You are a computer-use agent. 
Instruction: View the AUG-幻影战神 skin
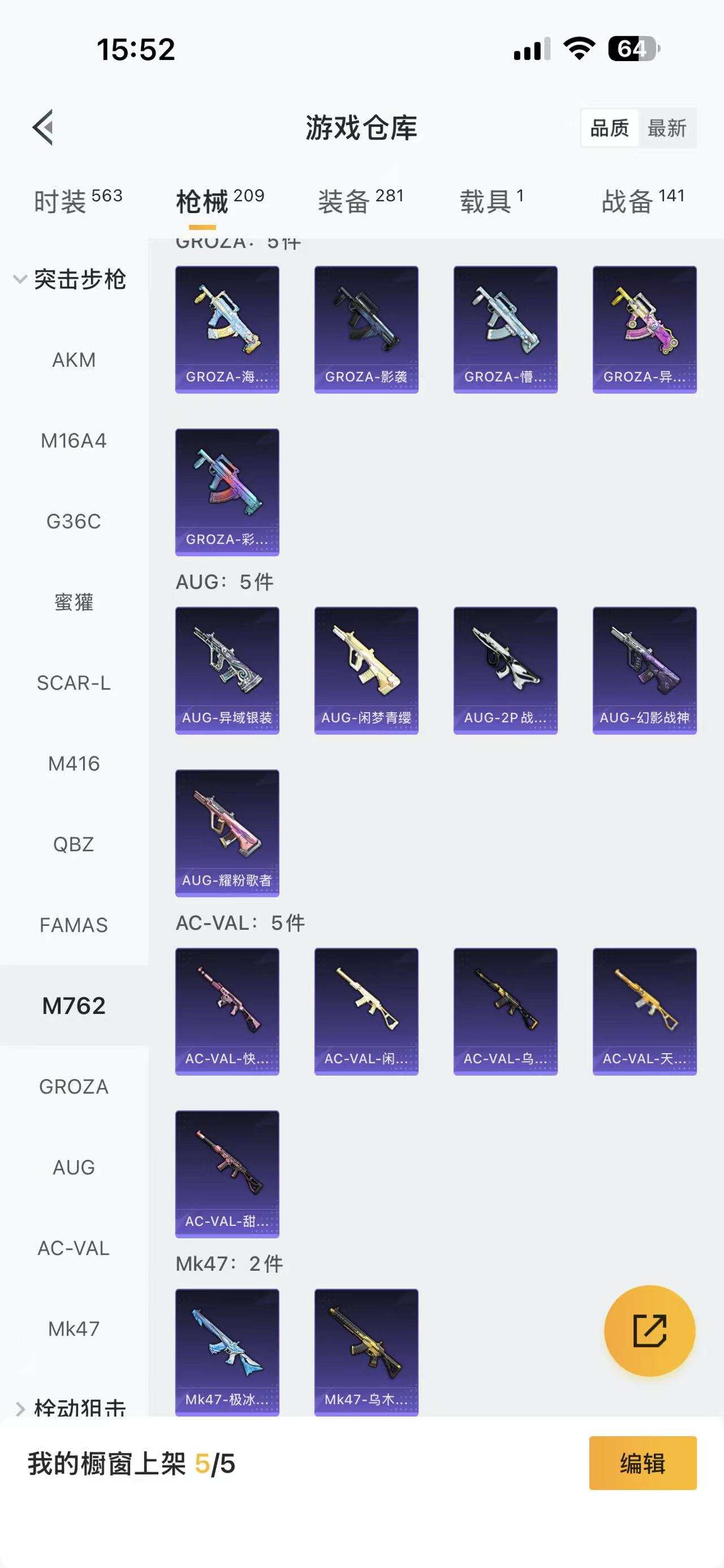[644, 670]
